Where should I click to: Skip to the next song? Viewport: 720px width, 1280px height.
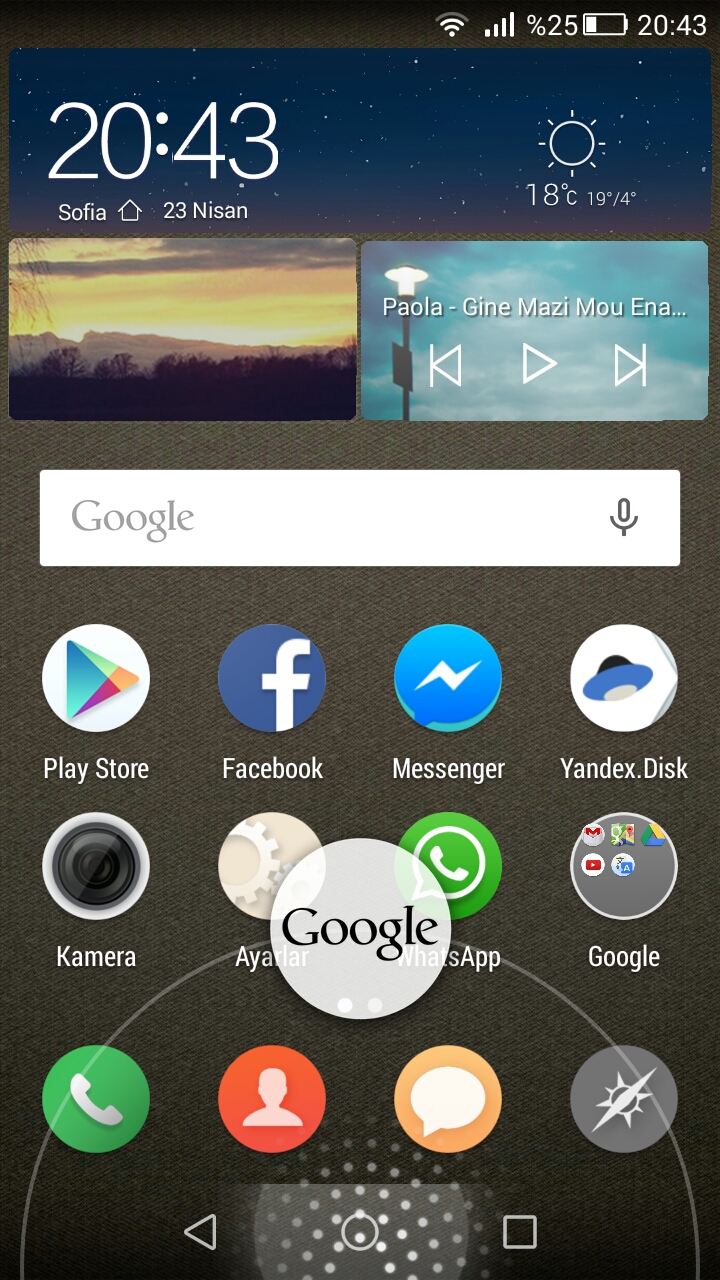[x=630, y=365]
